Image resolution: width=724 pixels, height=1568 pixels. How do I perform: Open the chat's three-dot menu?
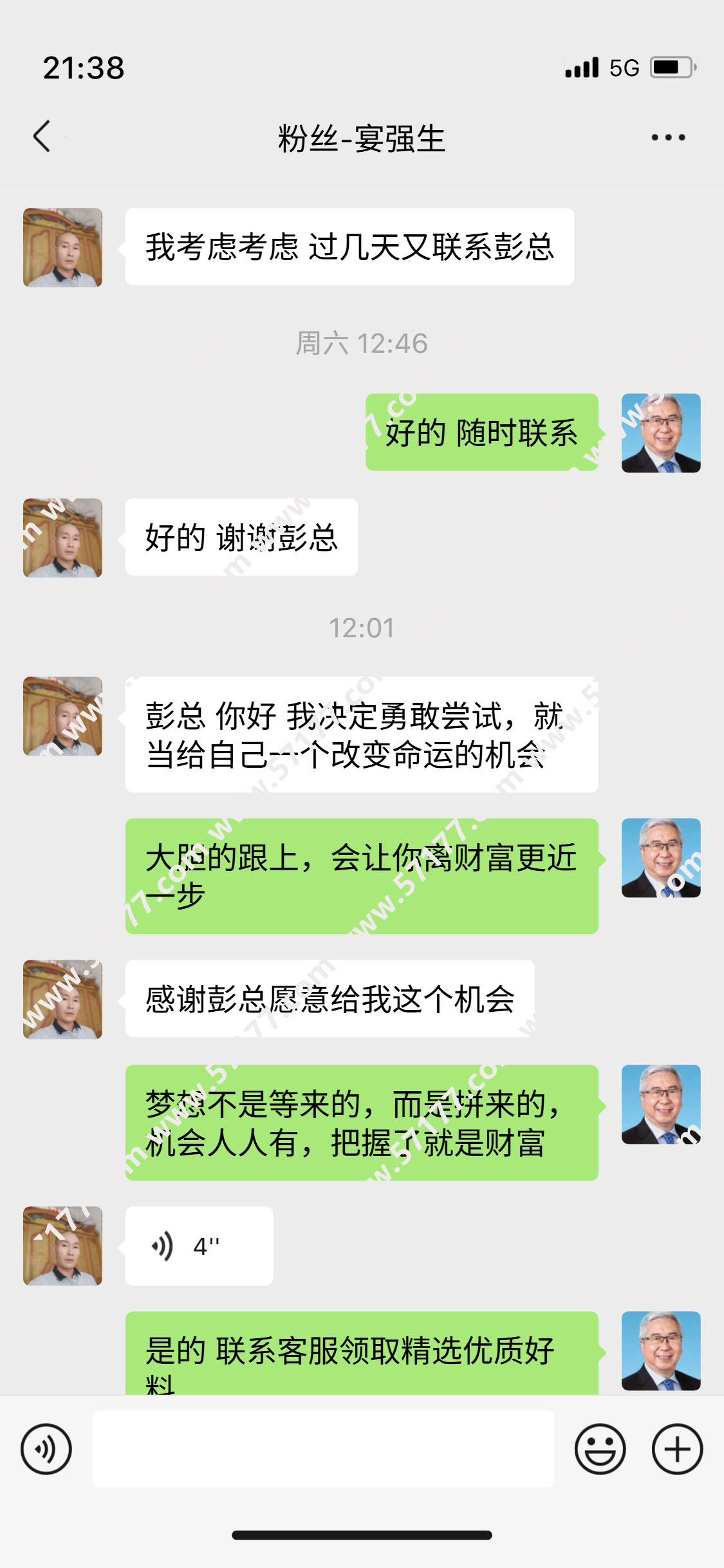point(668,137)
